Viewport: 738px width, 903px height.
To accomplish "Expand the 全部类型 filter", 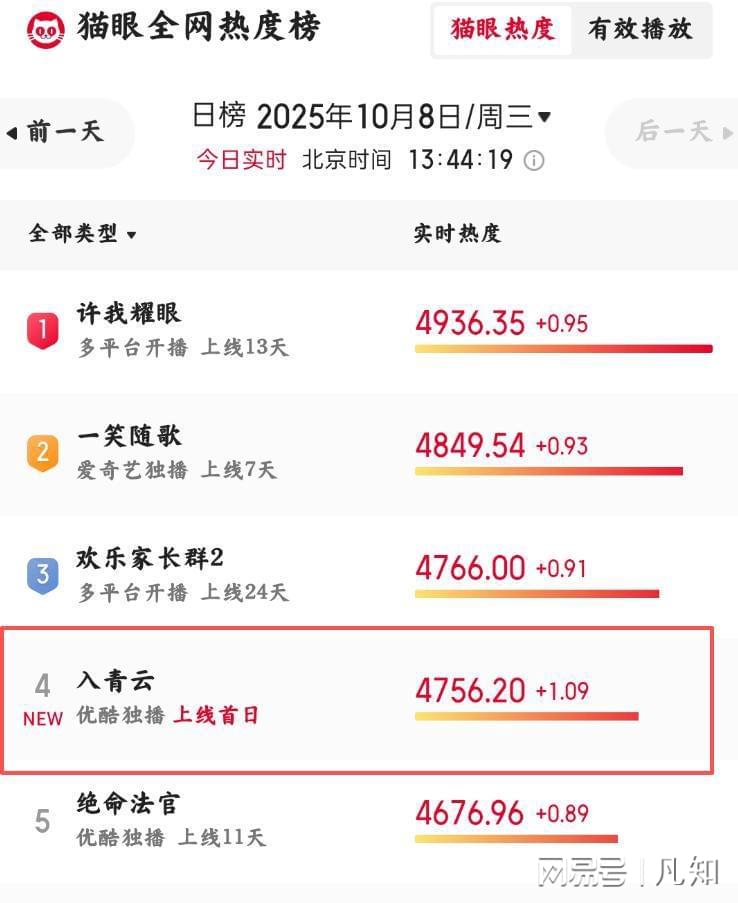I will click(83, 234).
